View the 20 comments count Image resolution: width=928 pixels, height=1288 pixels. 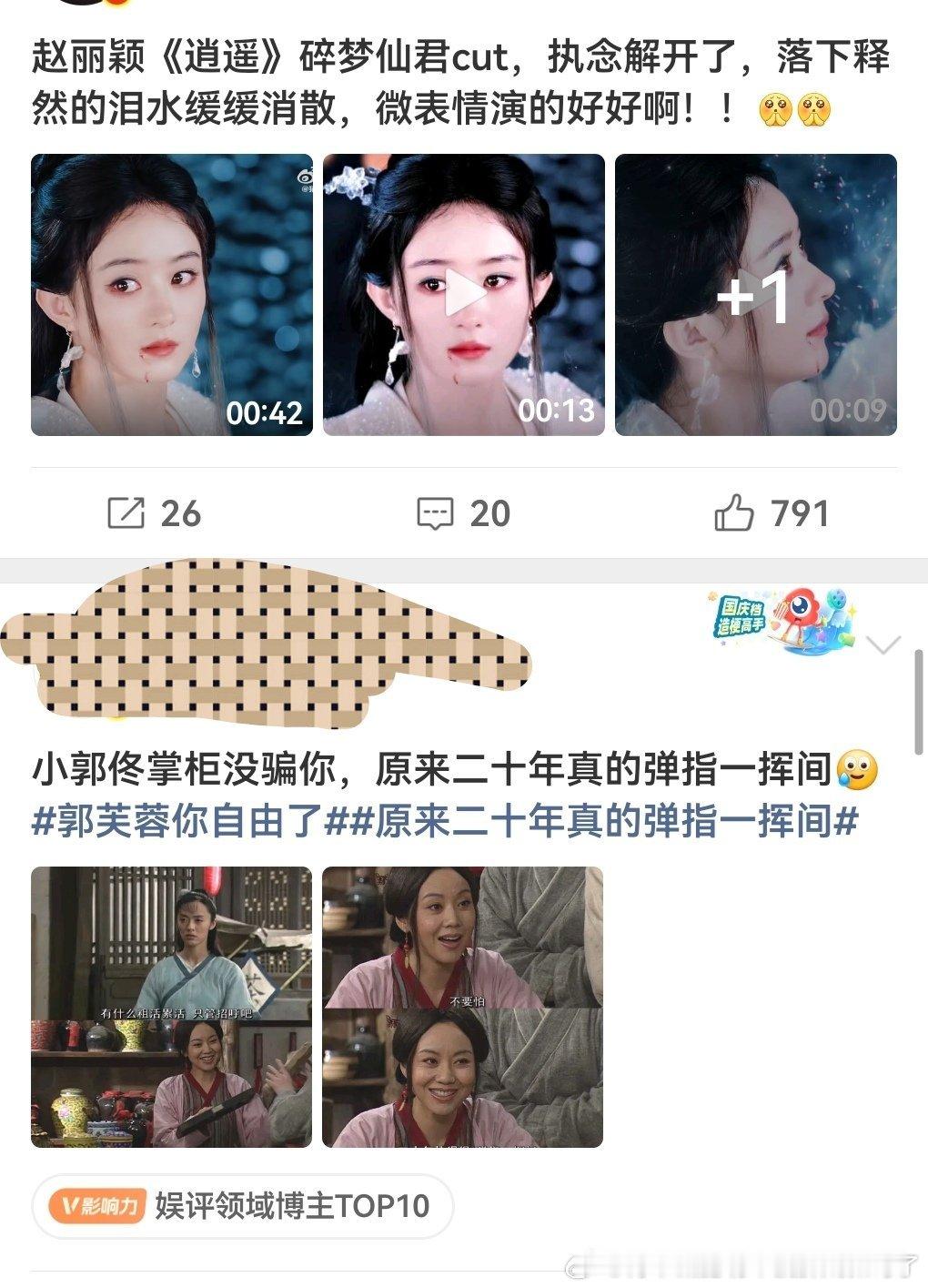pos(491,514)
